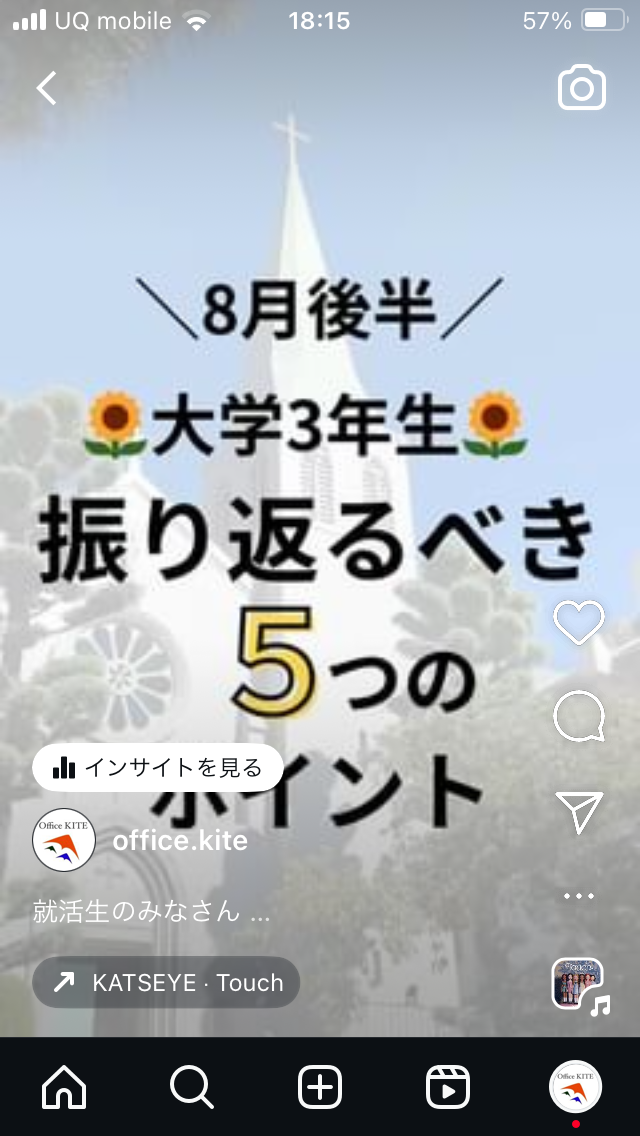Open your profile tab in bottom bar

pyautogui.click(x=576, y=1087)
